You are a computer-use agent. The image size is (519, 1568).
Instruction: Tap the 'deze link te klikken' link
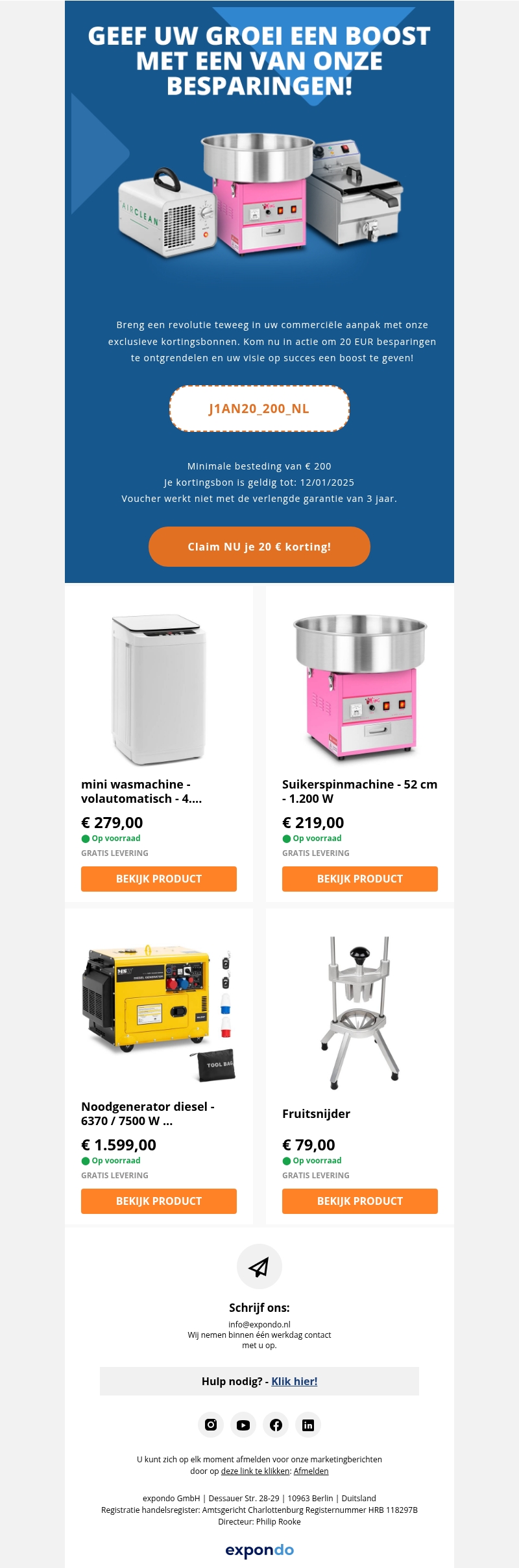[x=255, y=1471]
